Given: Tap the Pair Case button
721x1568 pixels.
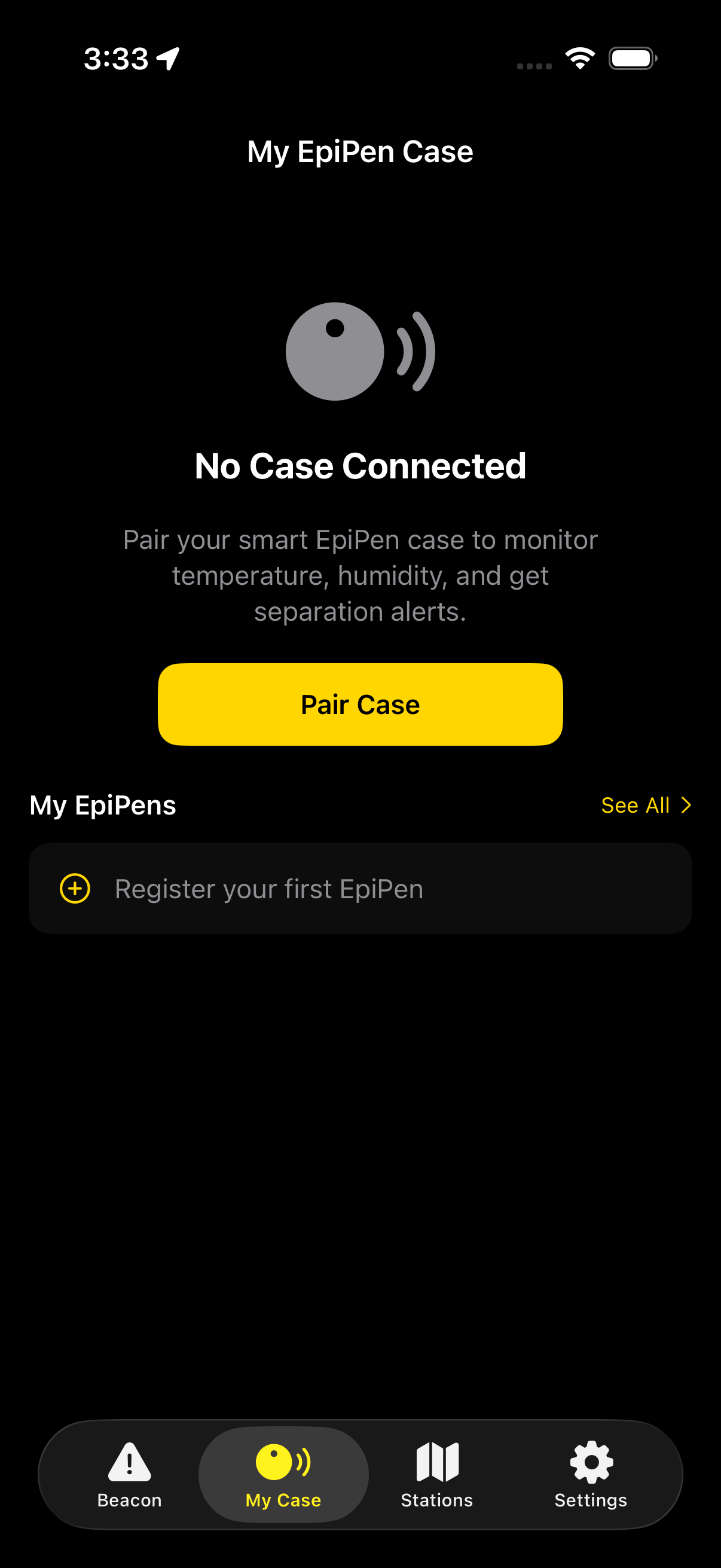Looking at the screenshot, I should [360, 704].
